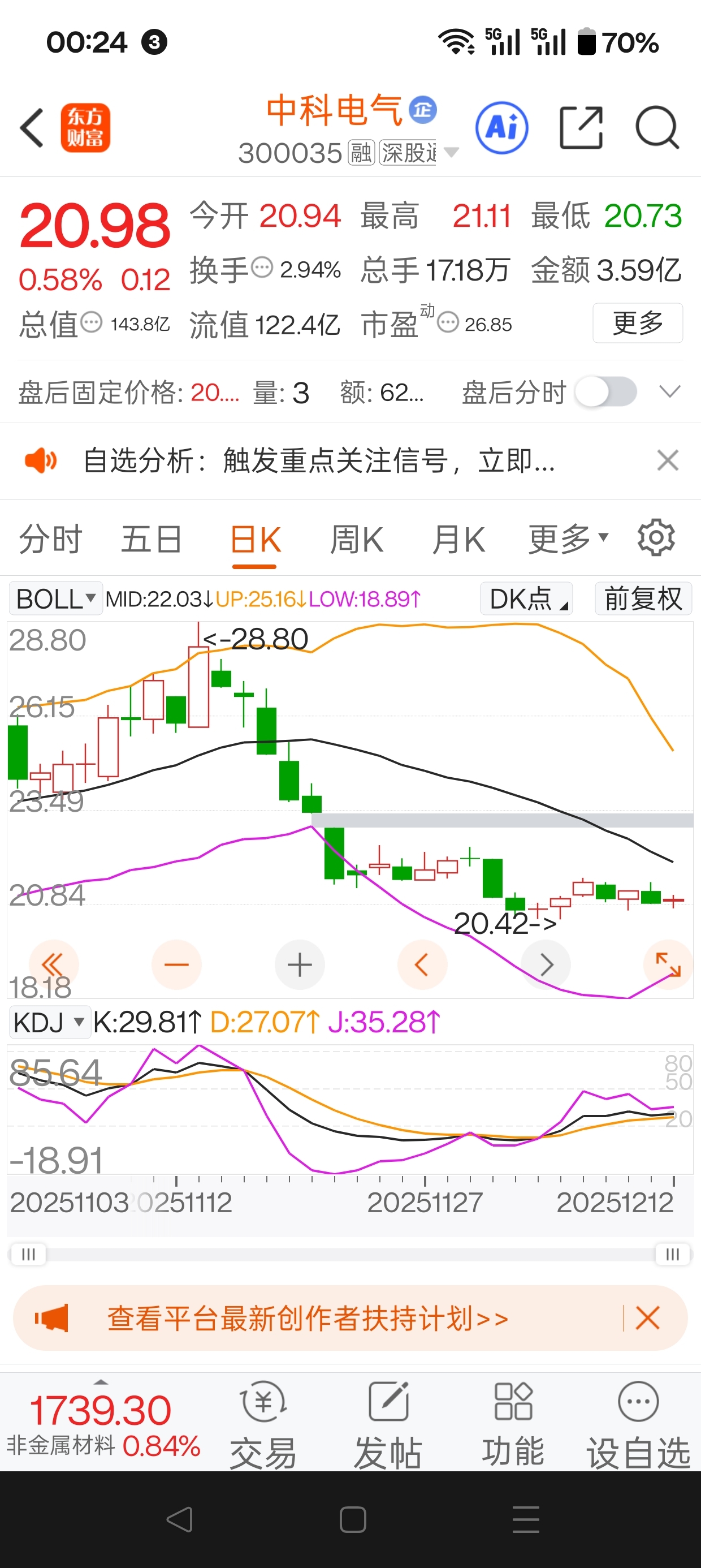The width and height of the screenshot is (701, 1568).
Task: Open the Ai assistant icon
Action: point(501,128)
